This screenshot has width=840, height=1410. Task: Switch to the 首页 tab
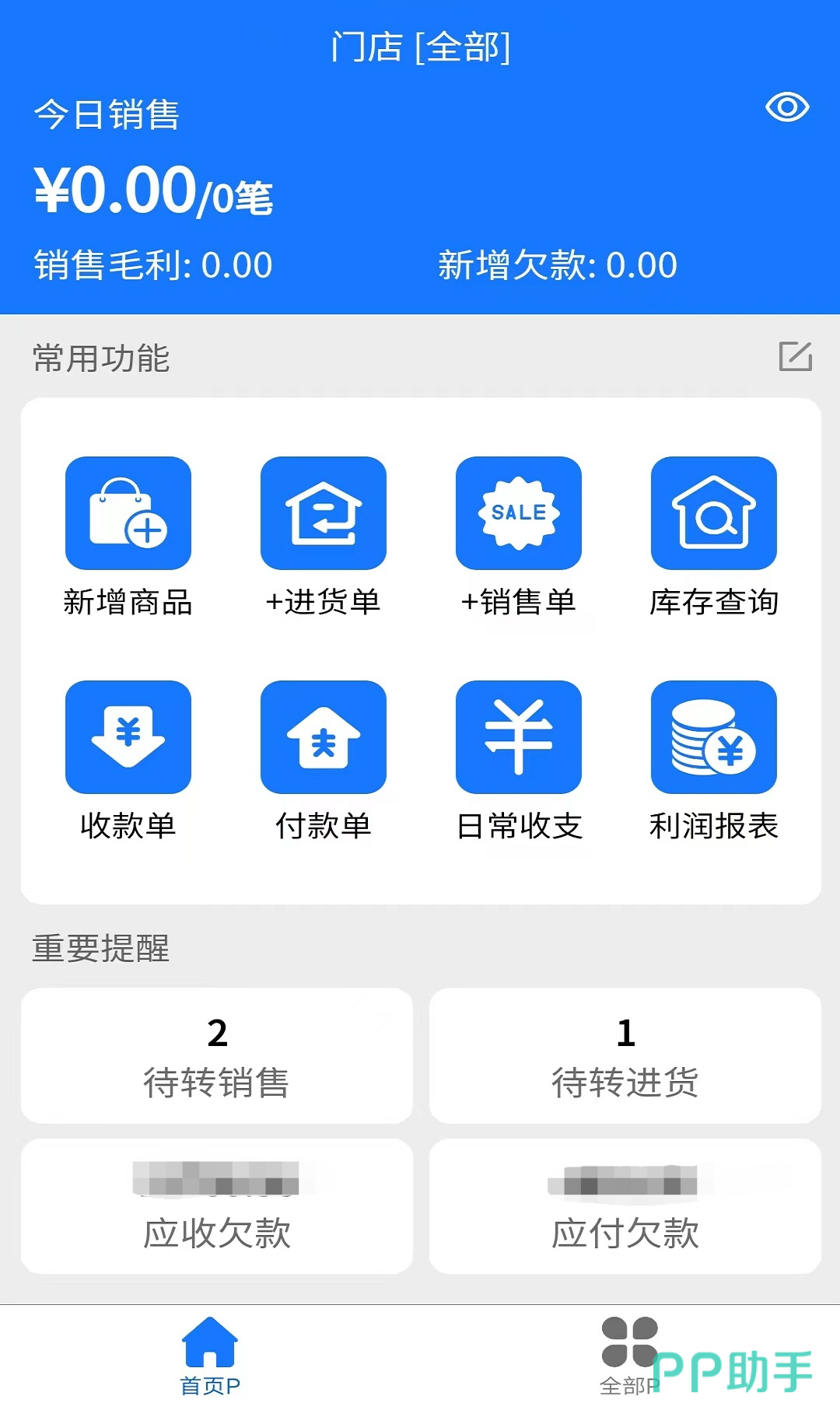point(210,1355)
